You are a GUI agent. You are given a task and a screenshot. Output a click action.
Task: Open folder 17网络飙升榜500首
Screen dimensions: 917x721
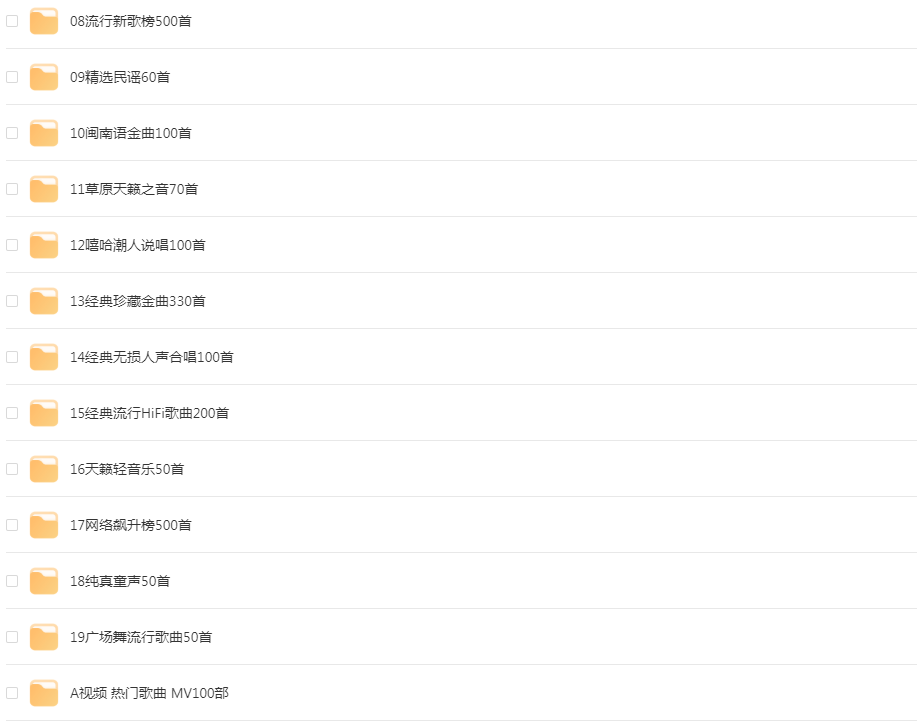coord(130,525)
